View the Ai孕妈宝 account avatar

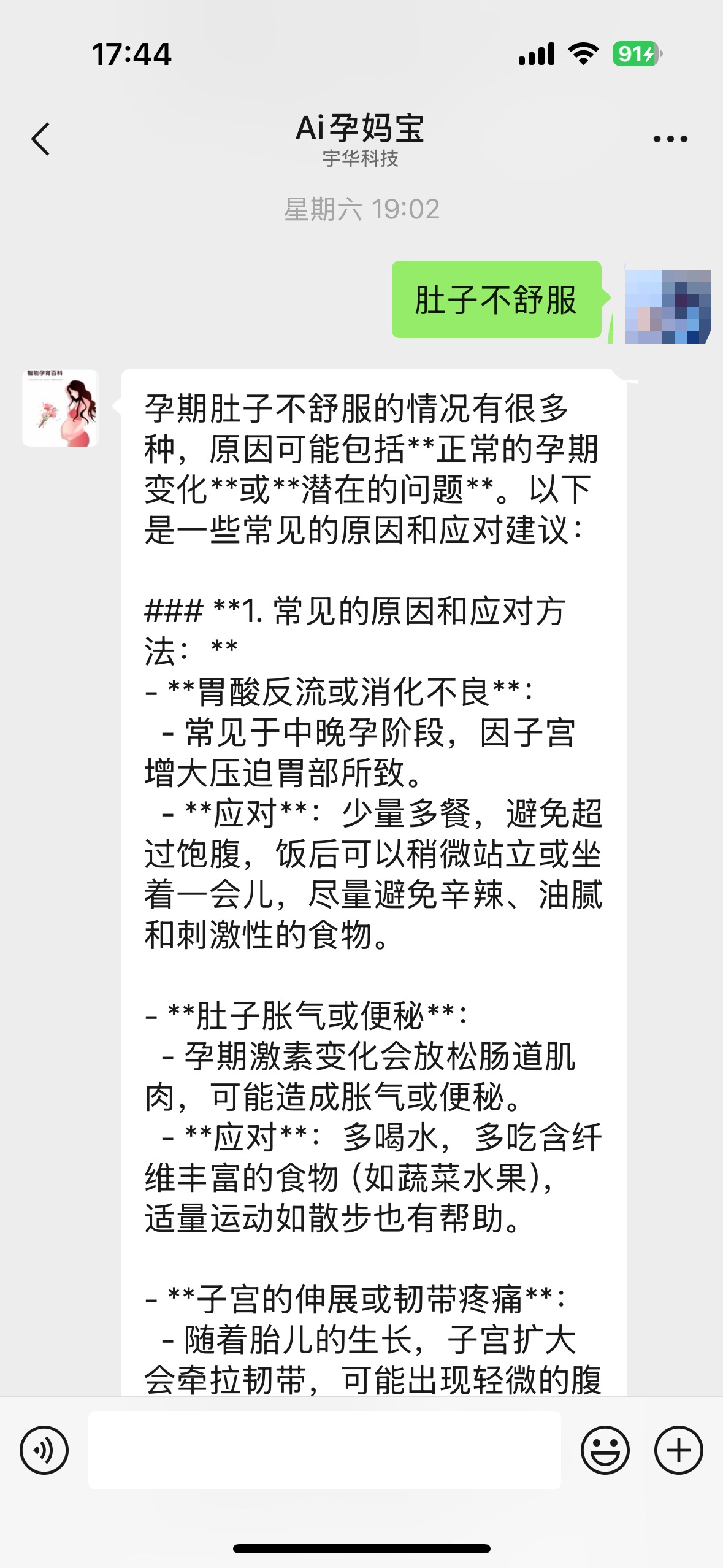[x=61, y=408]
